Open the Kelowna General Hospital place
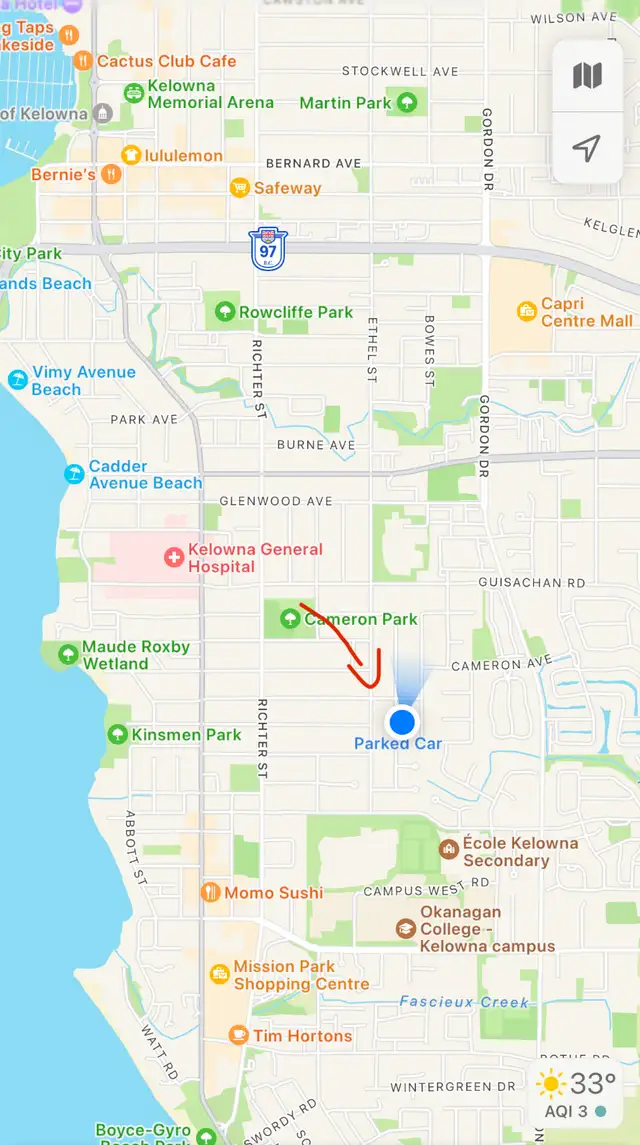The image size is (640, 1145). tap(174, 558)
